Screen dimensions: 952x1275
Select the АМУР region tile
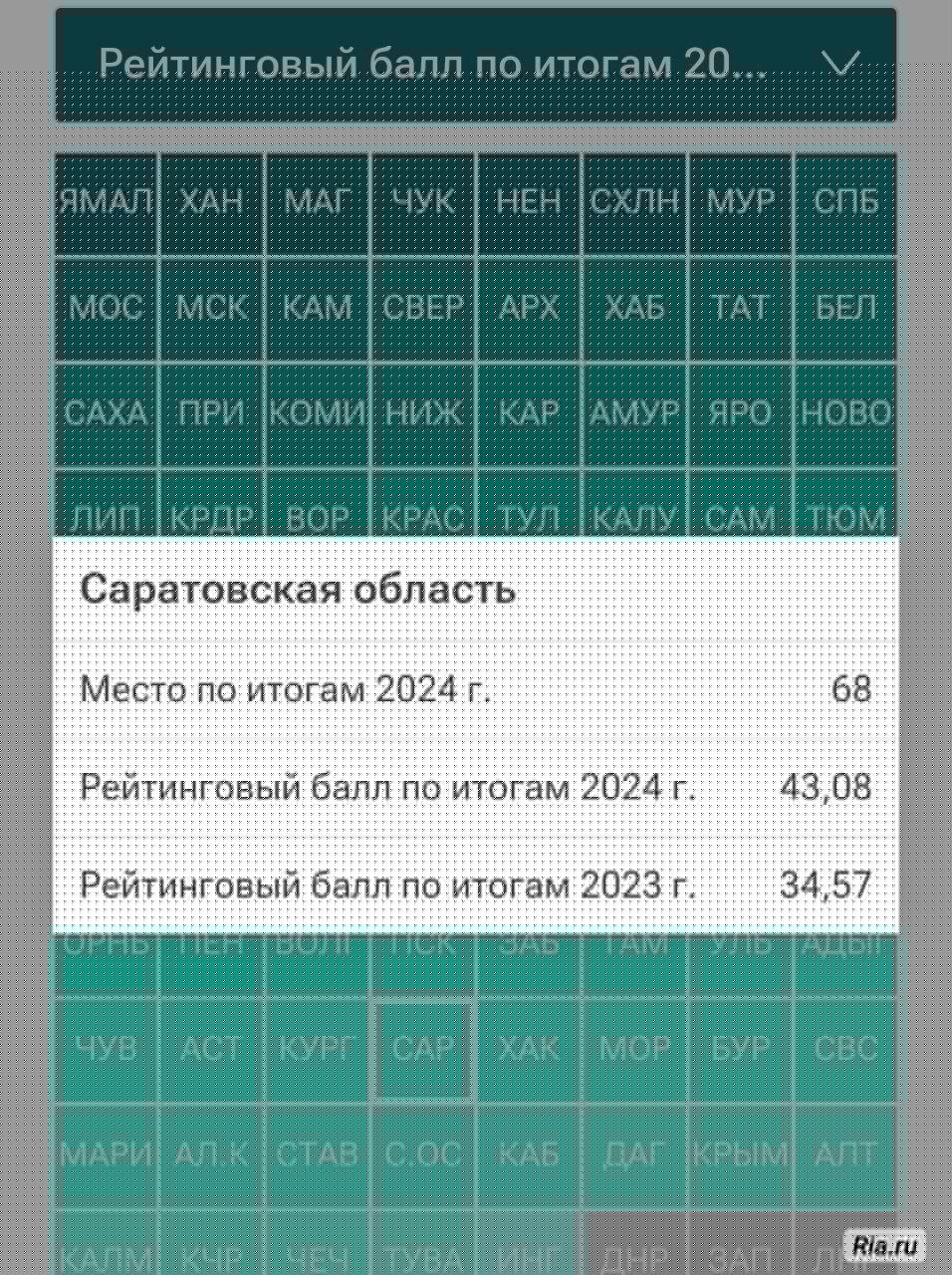pyautogui.click(x=634, y=413)
